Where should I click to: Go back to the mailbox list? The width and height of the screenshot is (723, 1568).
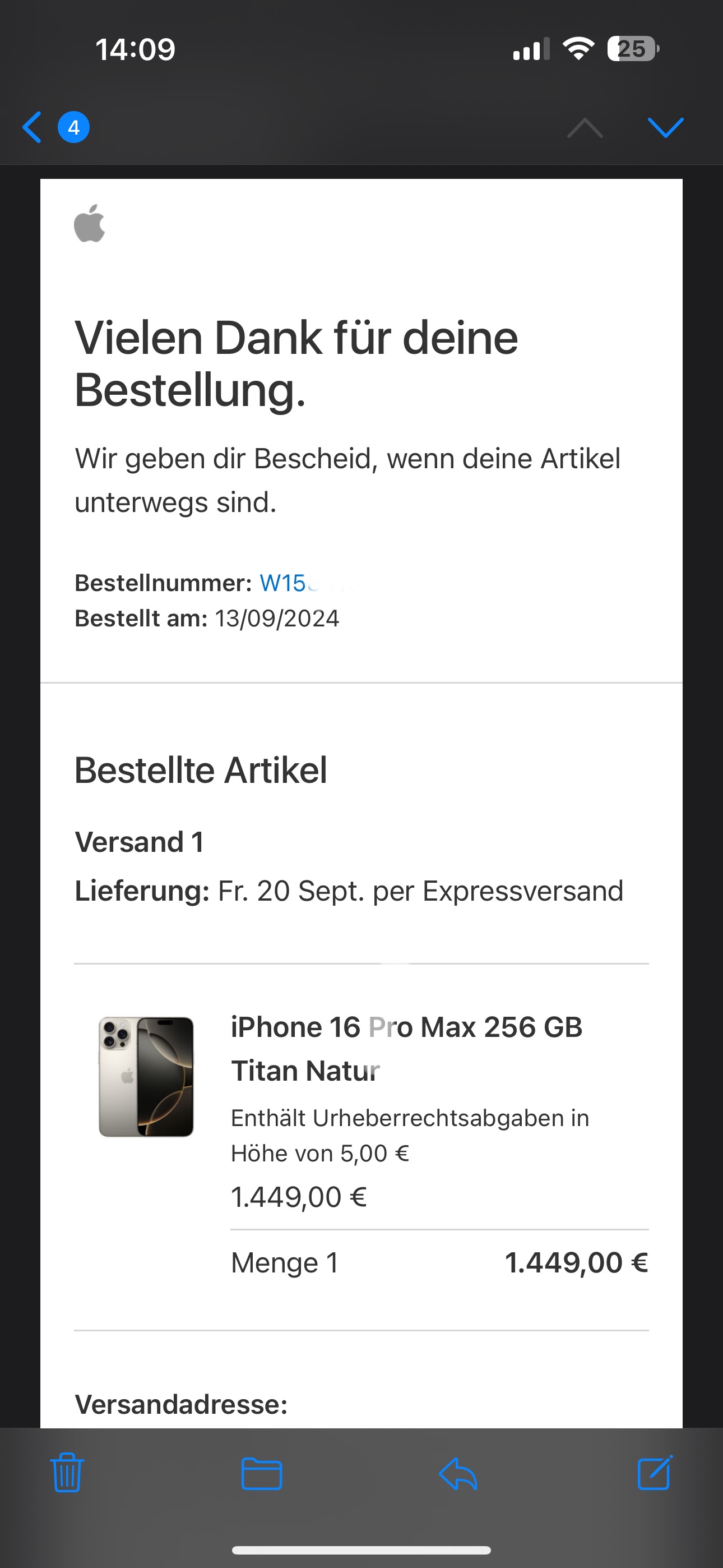(x=34, y=127)
